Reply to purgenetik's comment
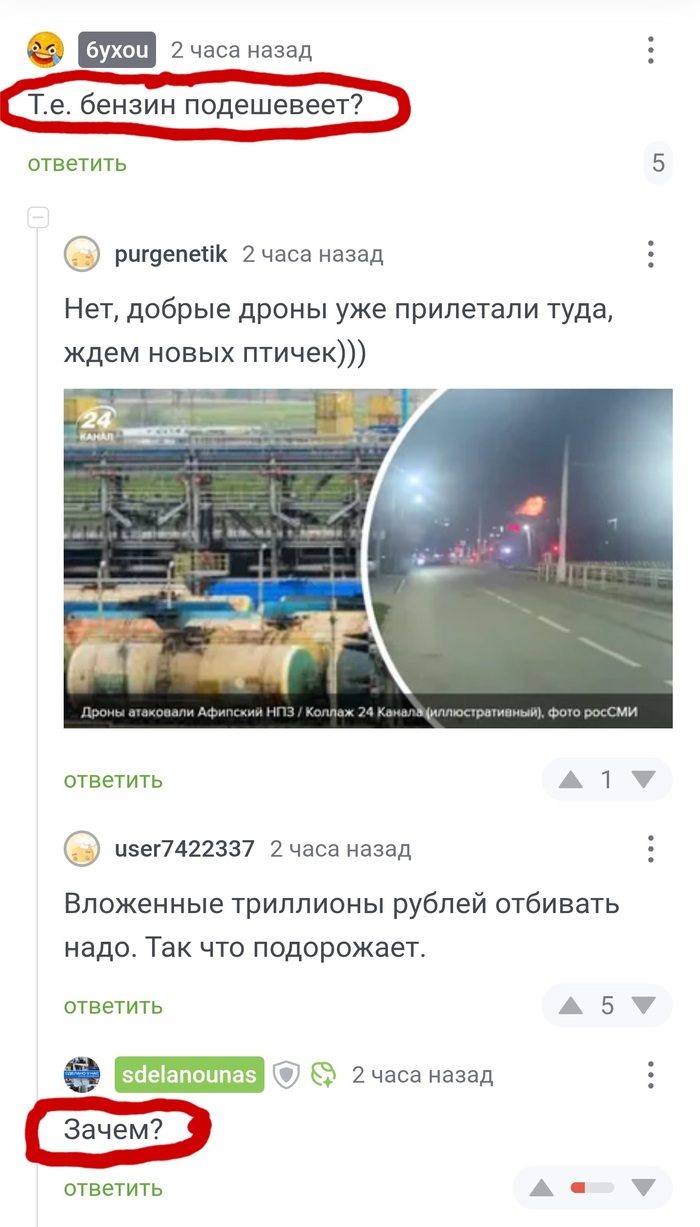700x1227 pixels. [x=113, y=780]
